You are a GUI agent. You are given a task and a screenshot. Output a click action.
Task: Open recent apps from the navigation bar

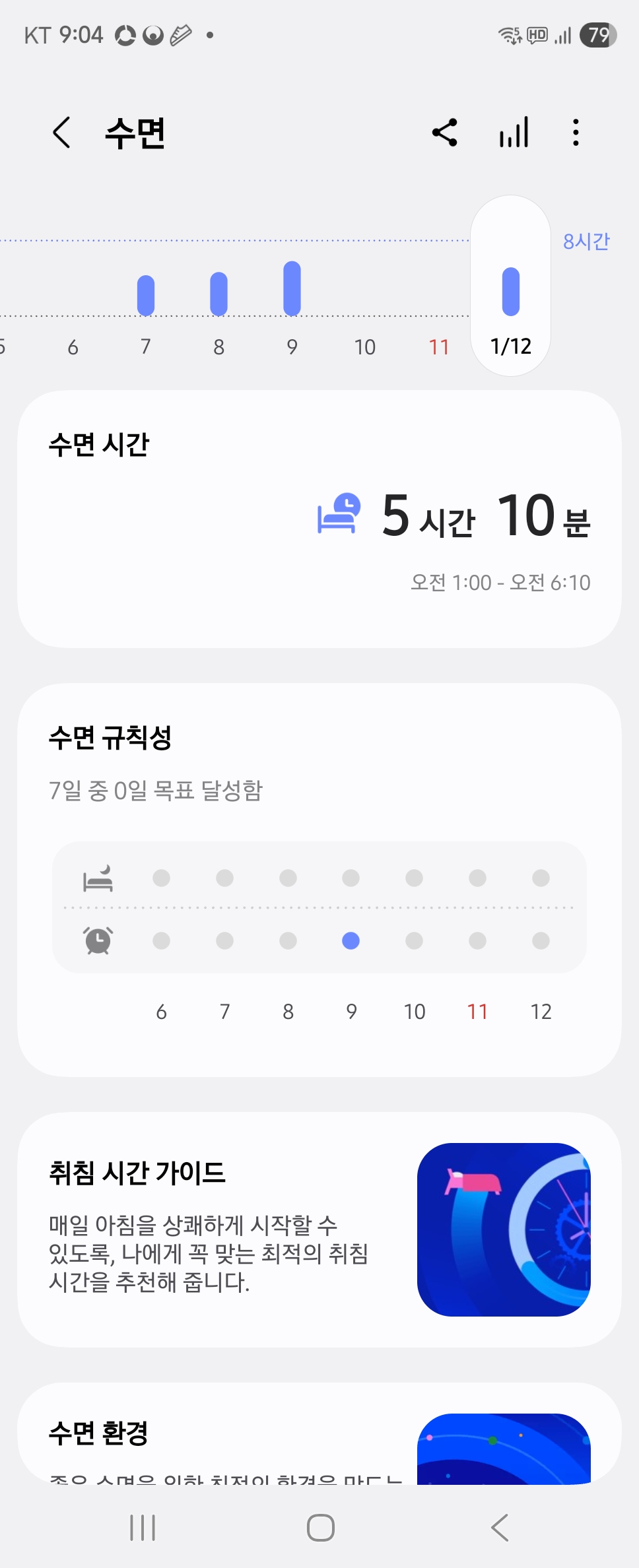pos(143,1527)
